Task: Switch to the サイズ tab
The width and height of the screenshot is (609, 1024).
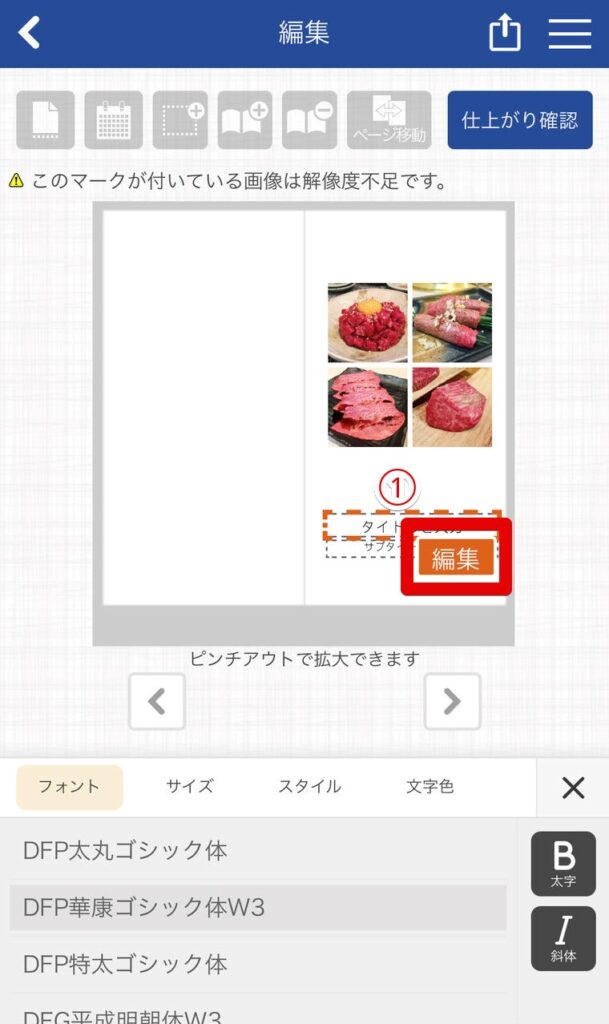Action: coord(190,787)
